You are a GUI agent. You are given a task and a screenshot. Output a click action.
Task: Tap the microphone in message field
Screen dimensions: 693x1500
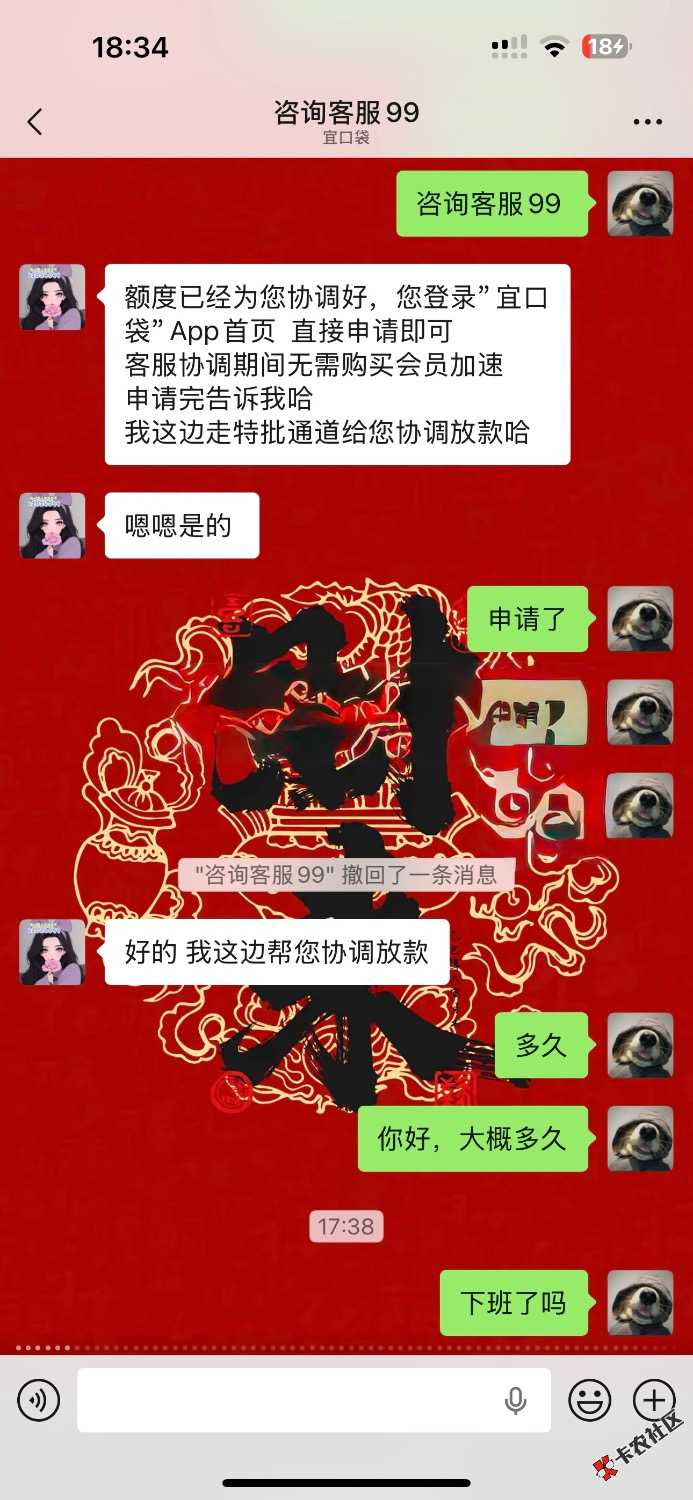(x=516, y=1401)
